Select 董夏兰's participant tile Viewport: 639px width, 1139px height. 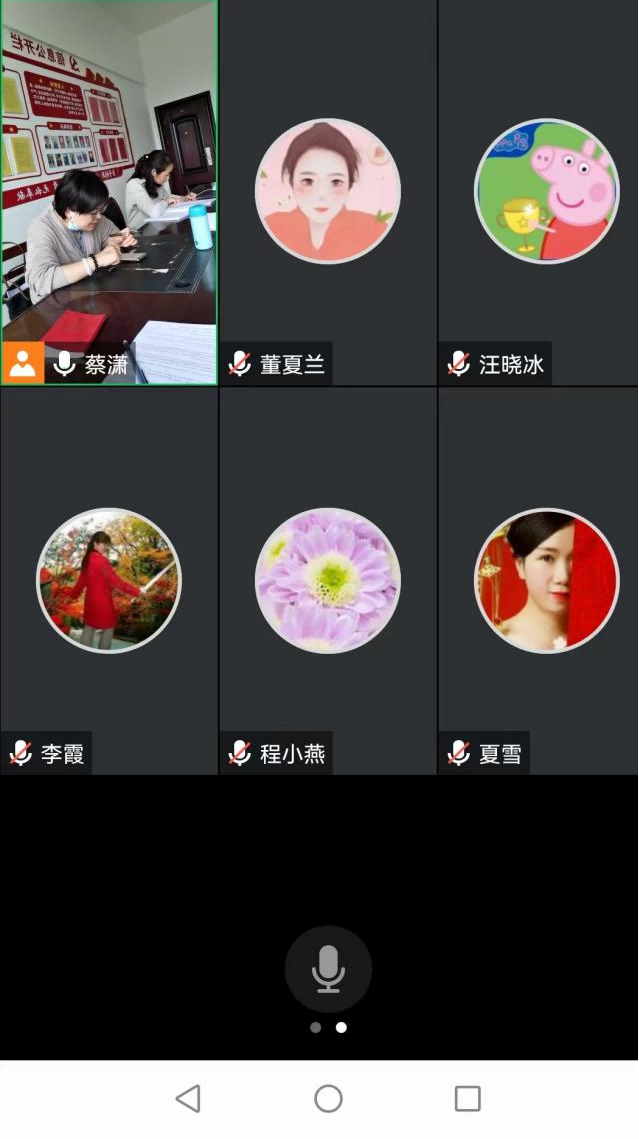(x=328, y=191)
